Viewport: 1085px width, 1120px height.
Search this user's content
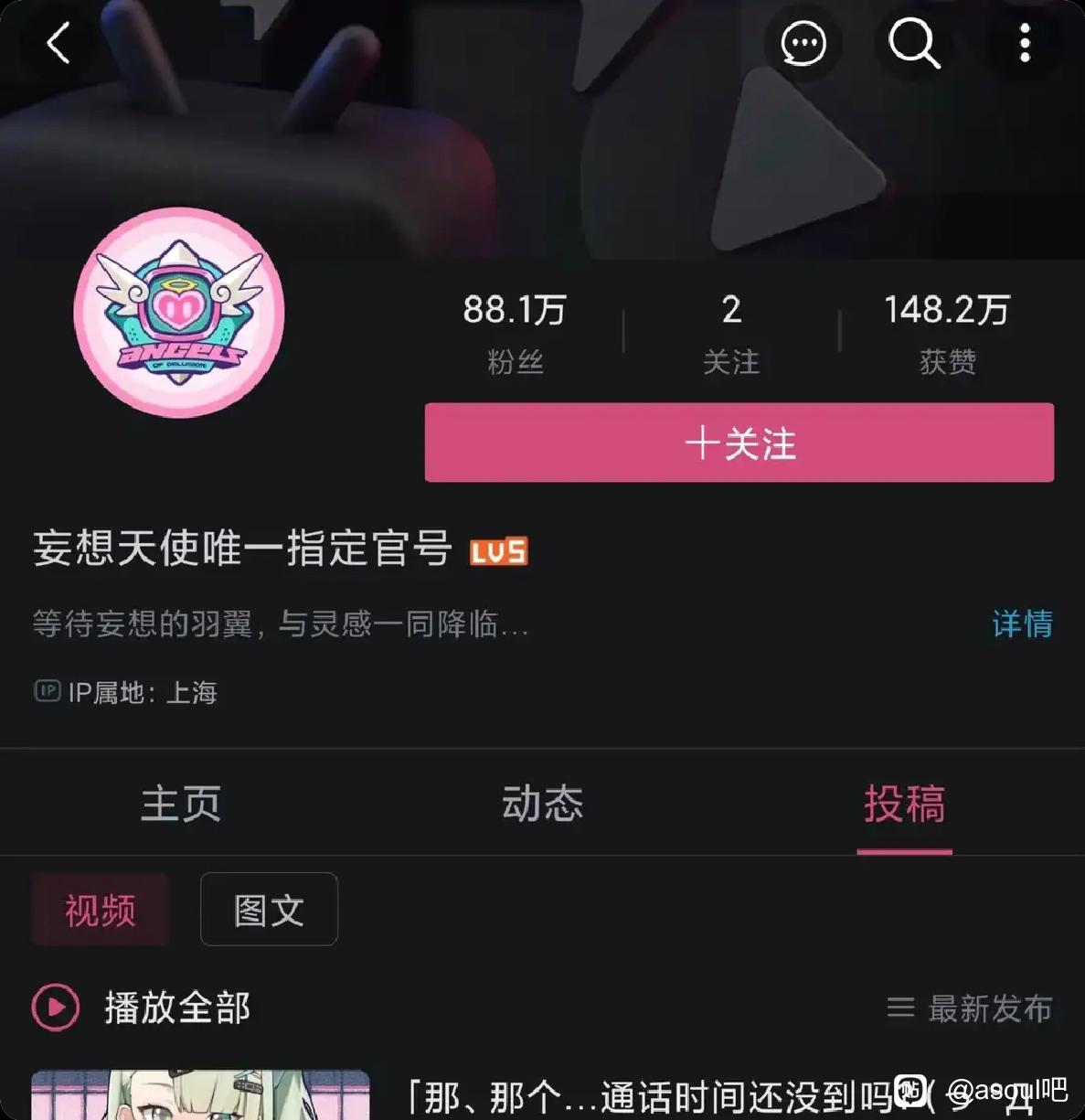click(914, 43)
